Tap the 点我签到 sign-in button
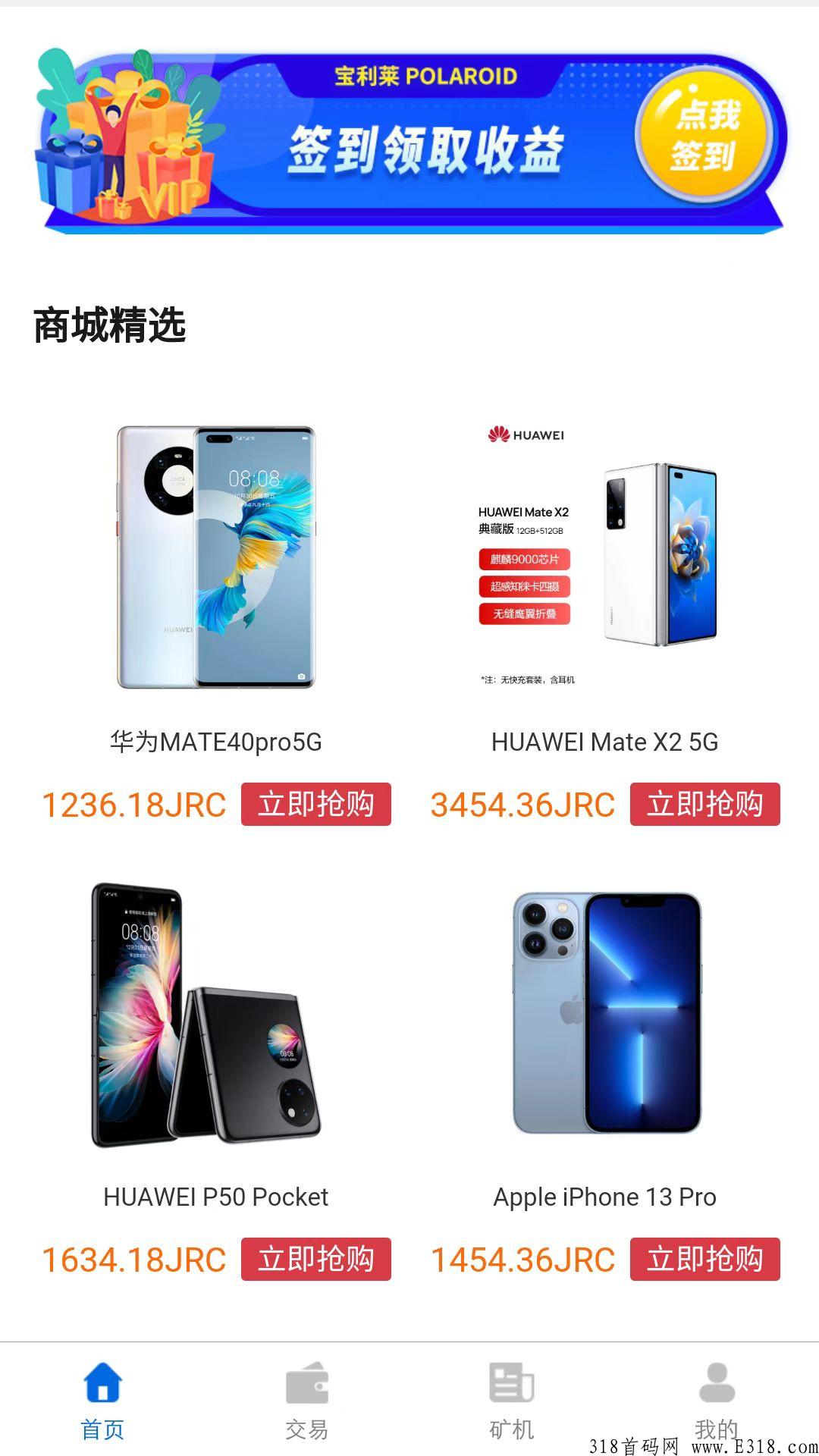819x1456 pixels. tap(704, 136)
